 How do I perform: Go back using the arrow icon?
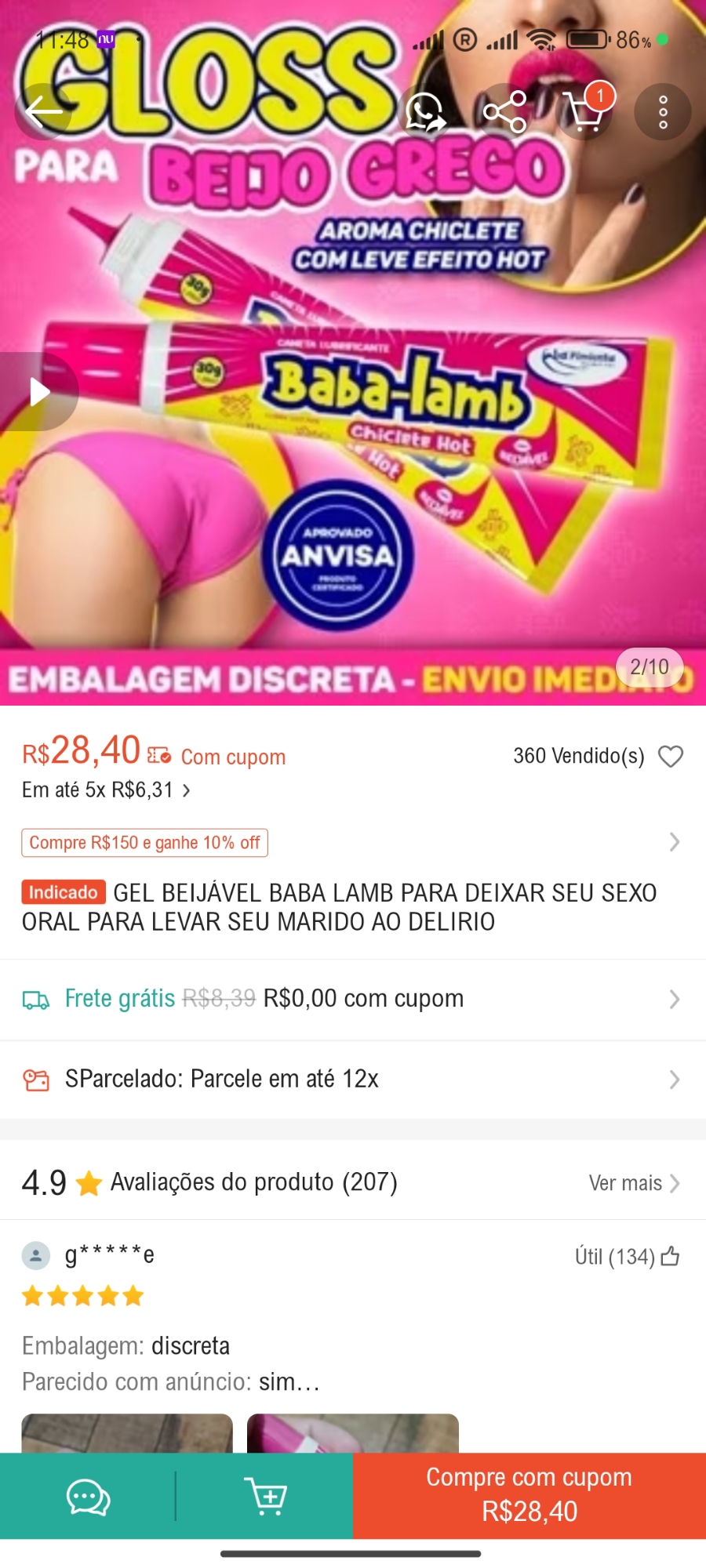pos(43,112)
